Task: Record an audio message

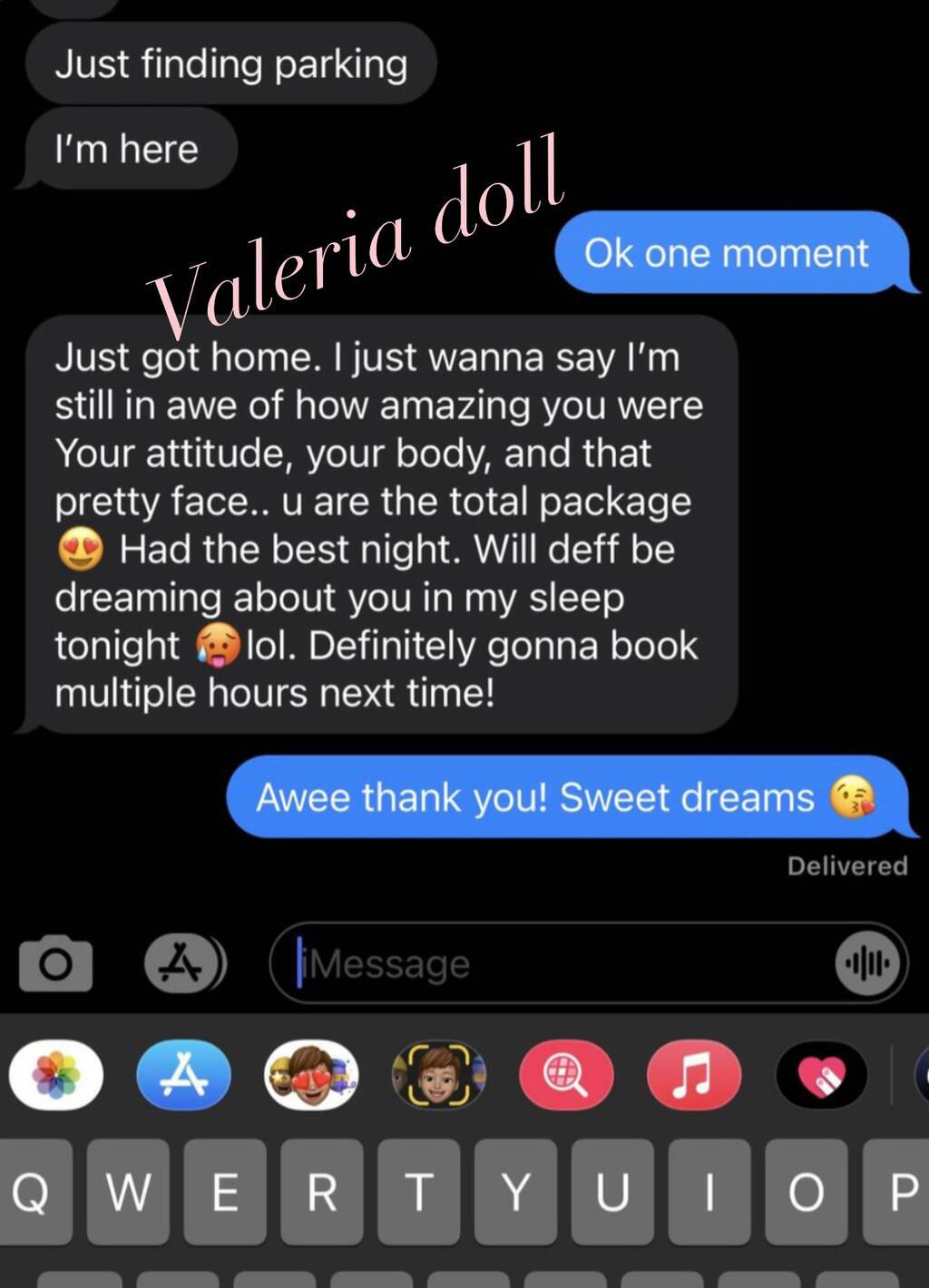Action: 869,963
